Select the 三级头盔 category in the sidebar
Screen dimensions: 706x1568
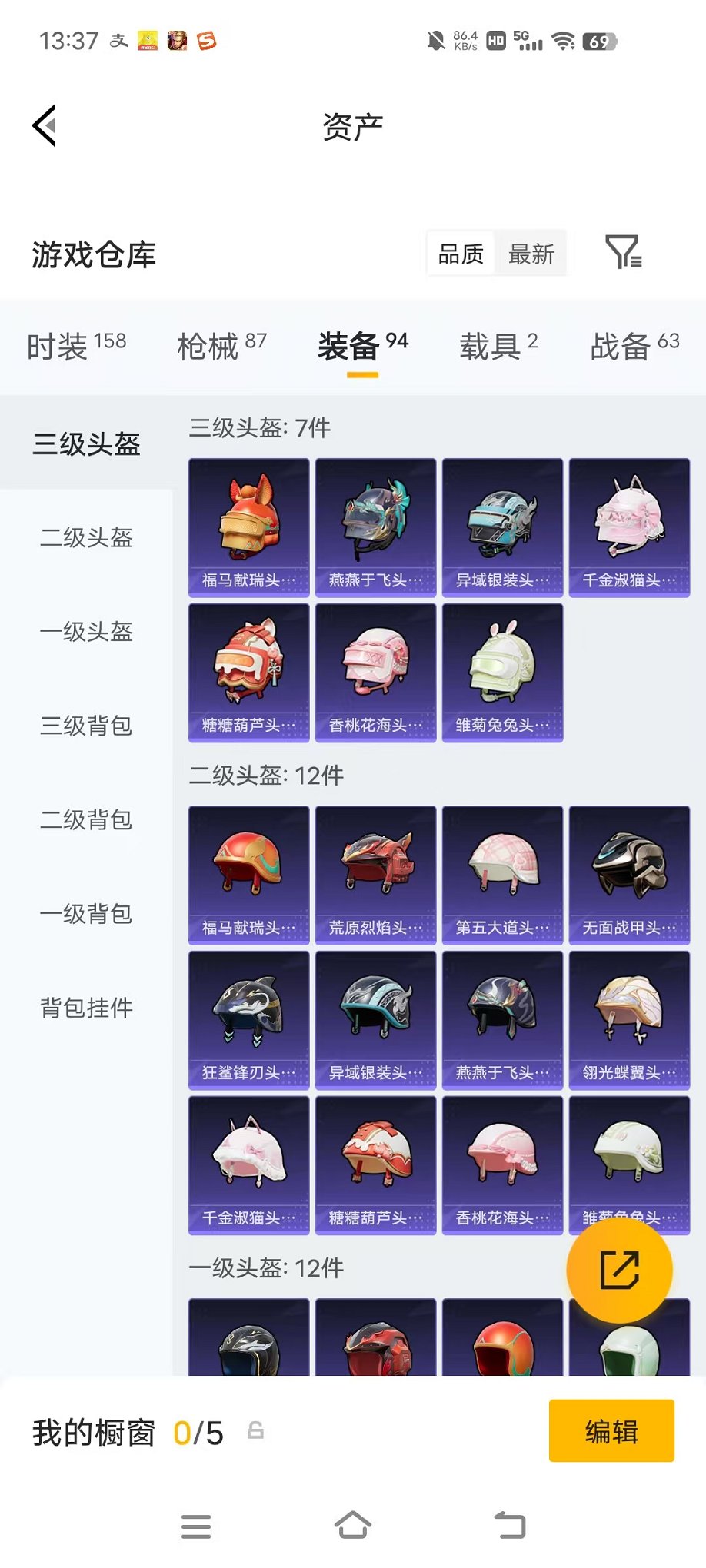(87, 444)
